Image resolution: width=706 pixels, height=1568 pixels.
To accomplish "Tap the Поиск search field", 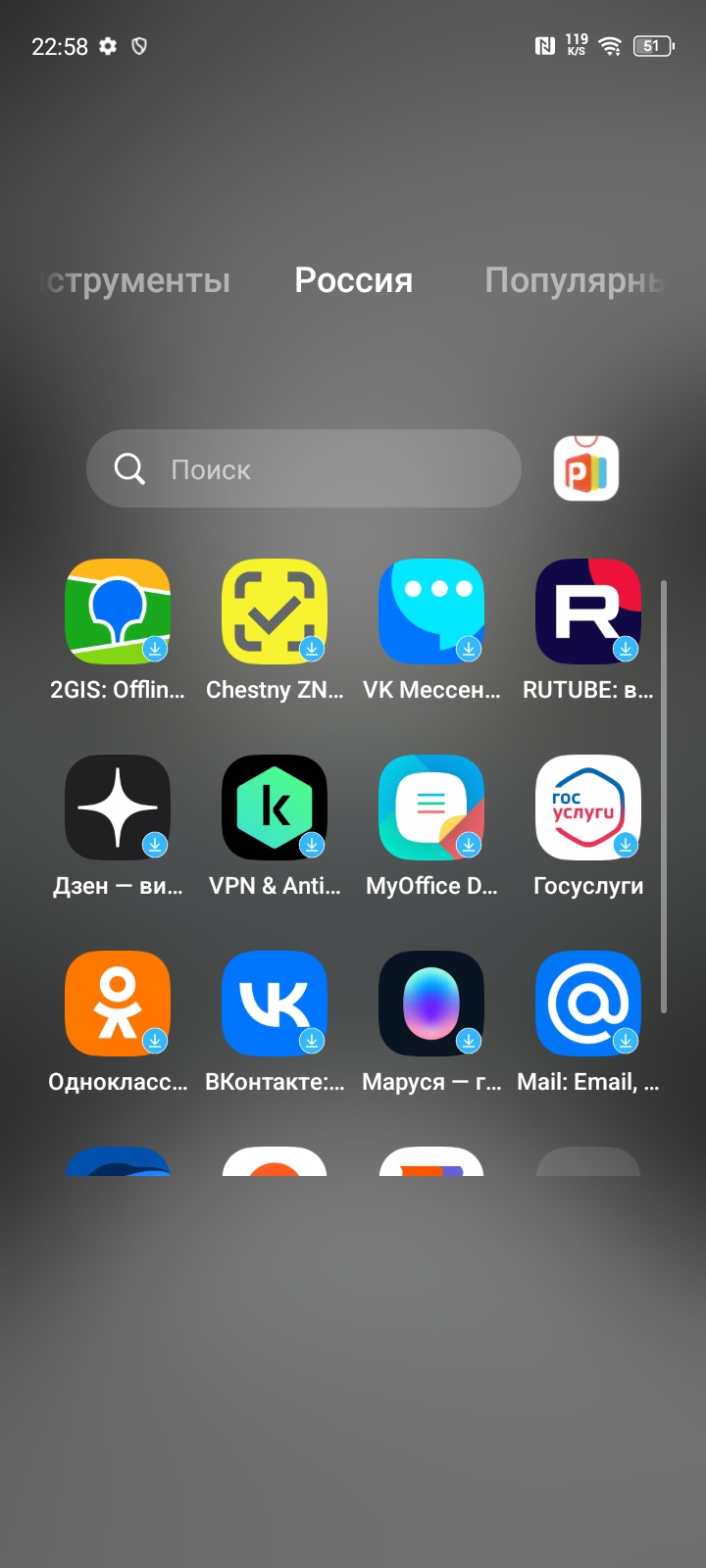I will [x=304, y=468].
